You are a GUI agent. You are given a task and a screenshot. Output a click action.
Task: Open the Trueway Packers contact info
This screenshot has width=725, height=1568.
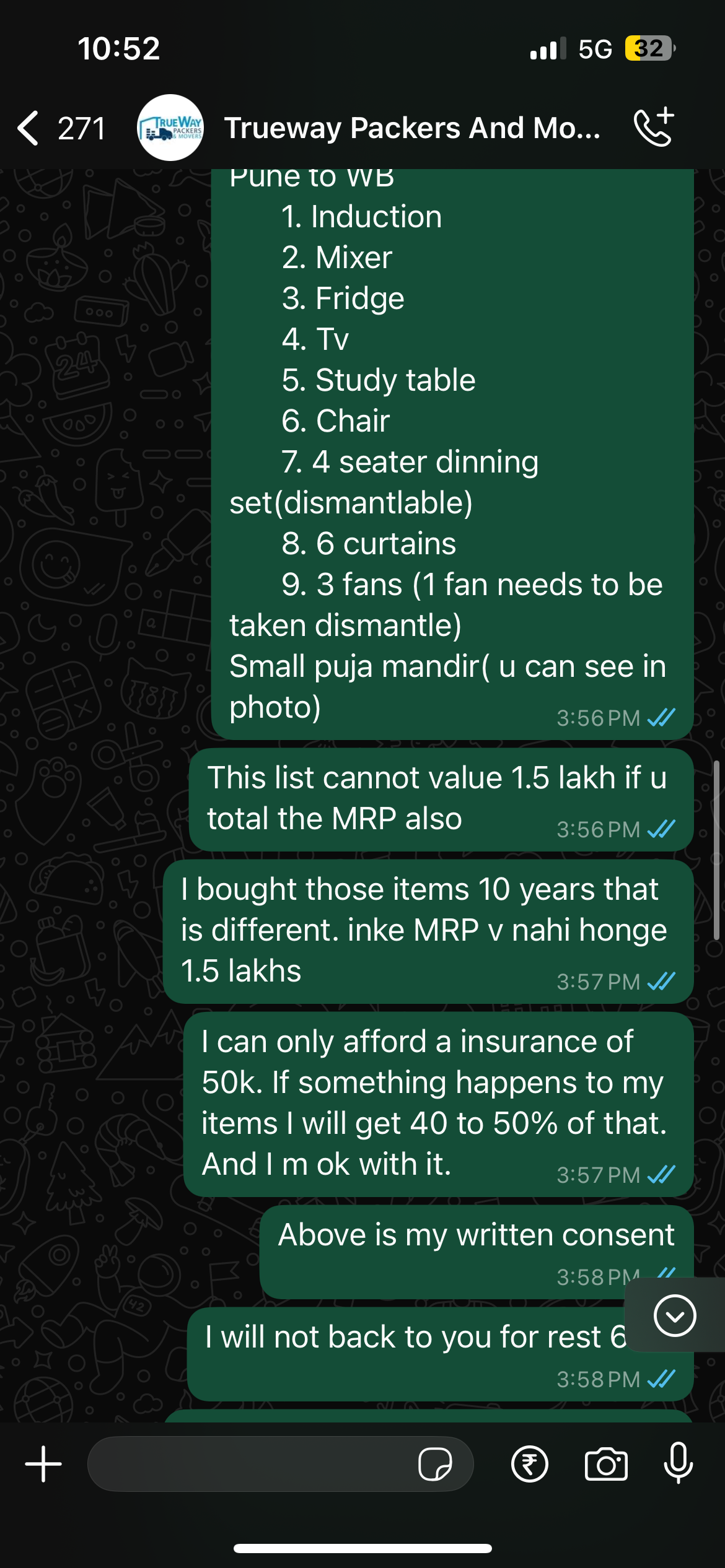tap(411, 128)
